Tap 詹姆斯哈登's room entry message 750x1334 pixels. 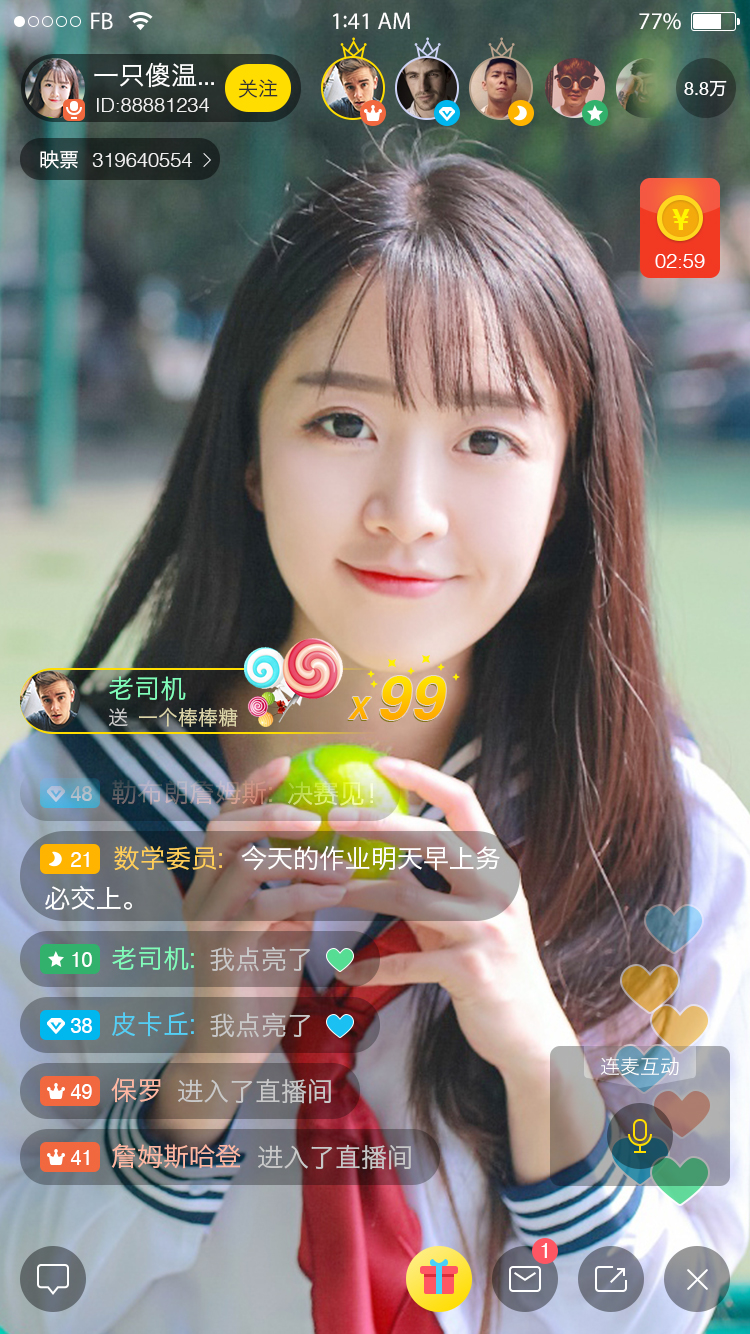click(230, 1157)
